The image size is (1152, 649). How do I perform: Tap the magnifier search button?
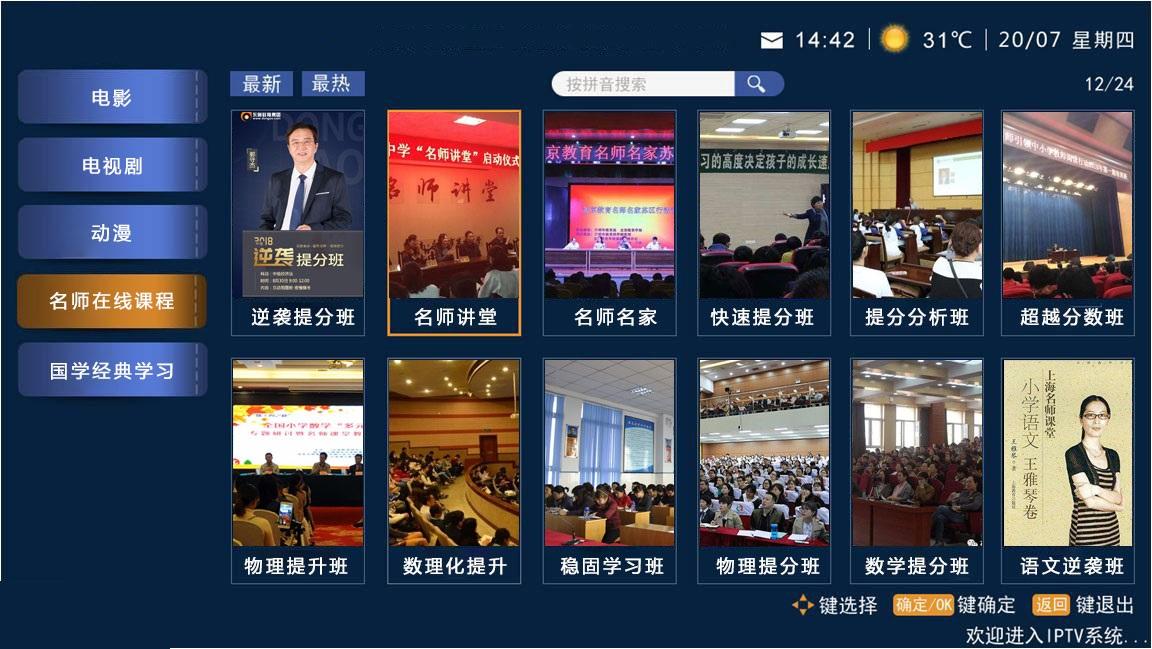(x=758, y=84)
